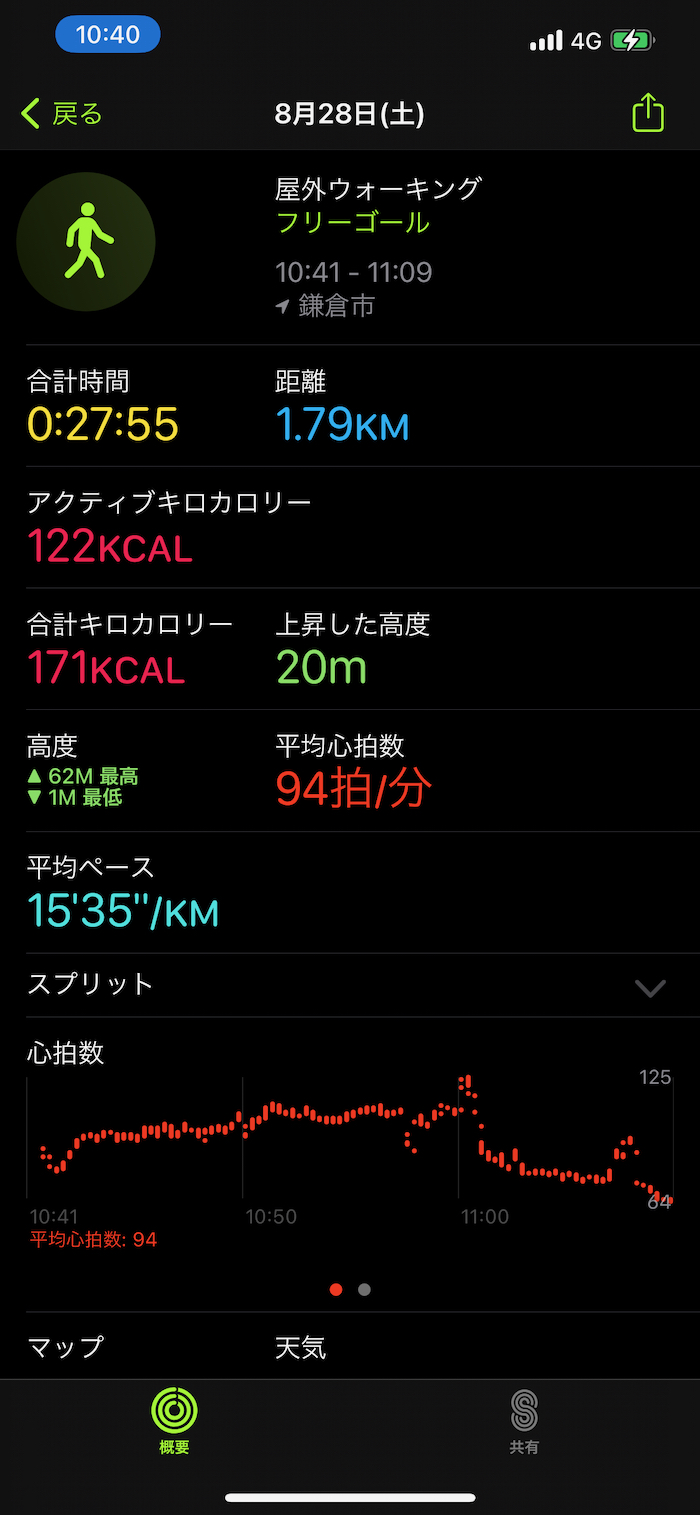Image resolution: width=700 pixels, height=1515 pixels.
Task: Share this workout summary
Action: [648, 112]
